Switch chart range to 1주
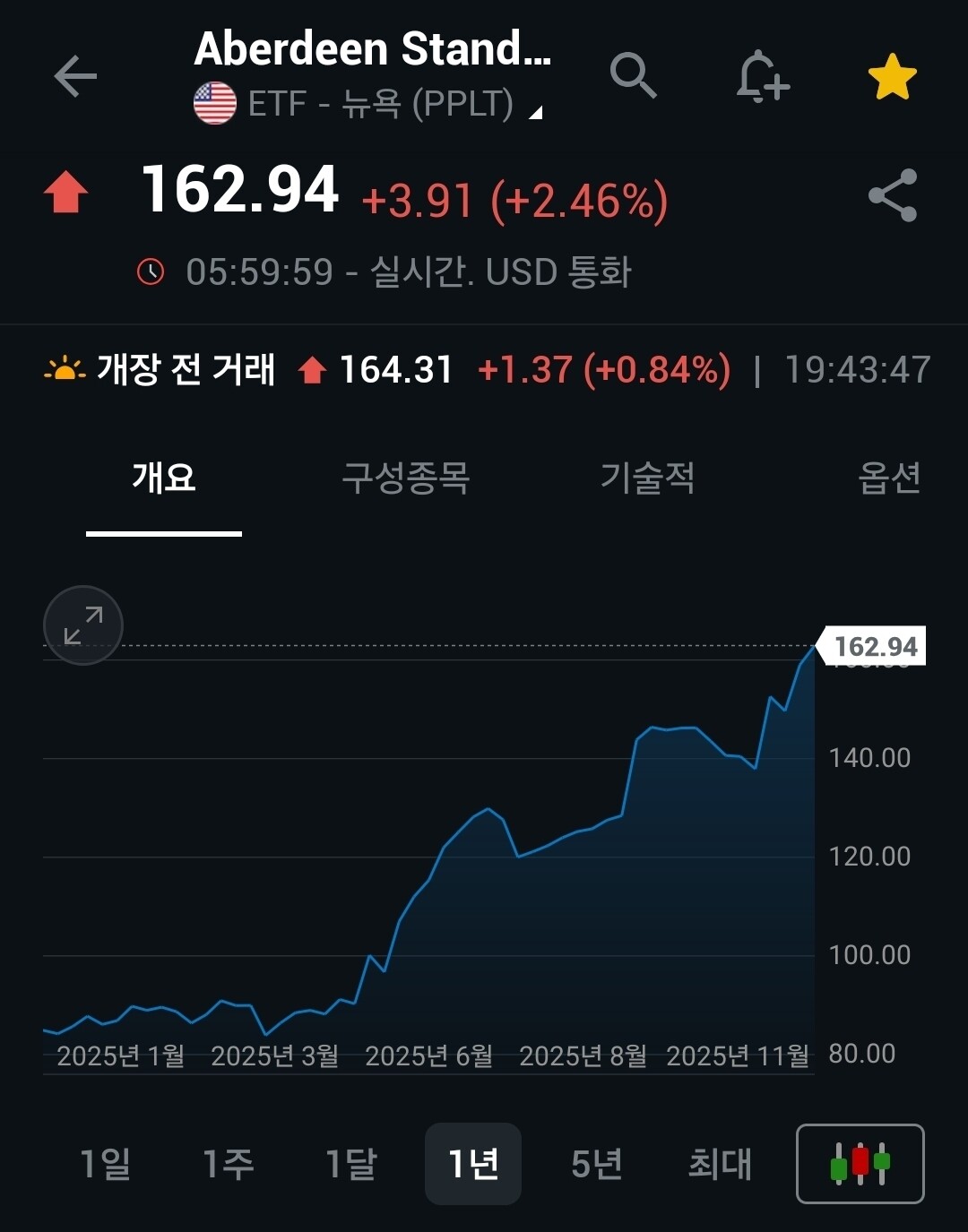 (229, 1164)
